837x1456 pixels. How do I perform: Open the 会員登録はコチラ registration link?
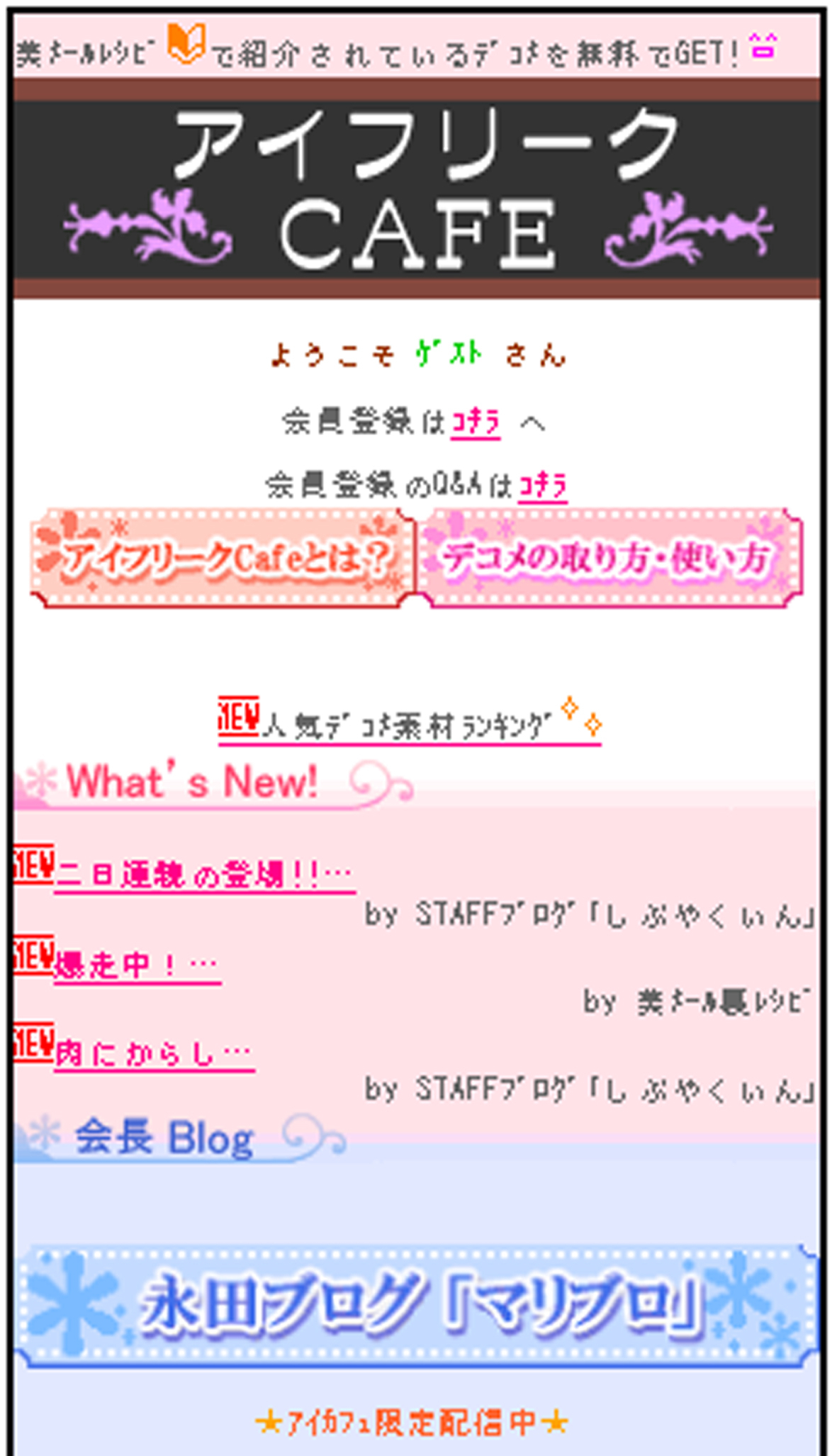[x=476, y=423]
